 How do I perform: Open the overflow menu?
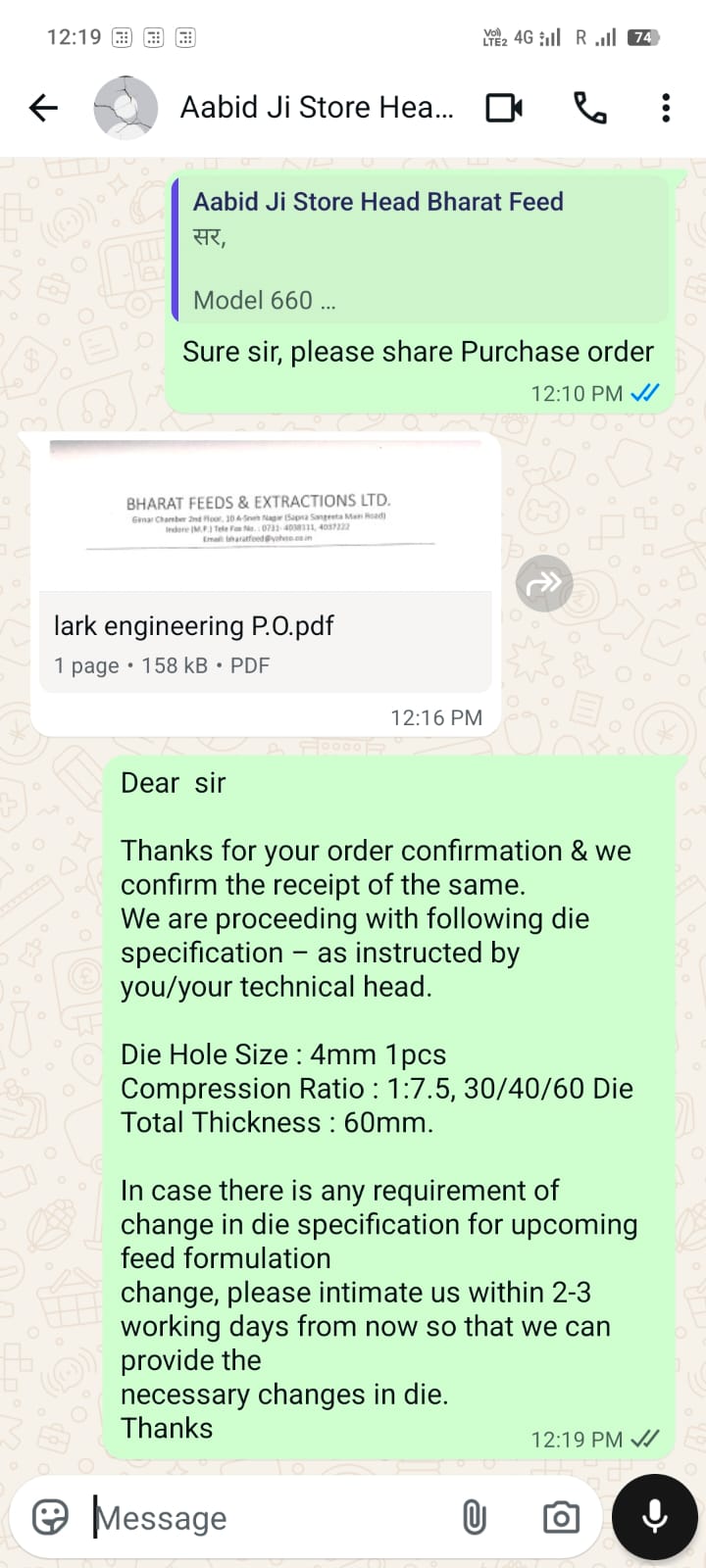click(x=666, y=108)
